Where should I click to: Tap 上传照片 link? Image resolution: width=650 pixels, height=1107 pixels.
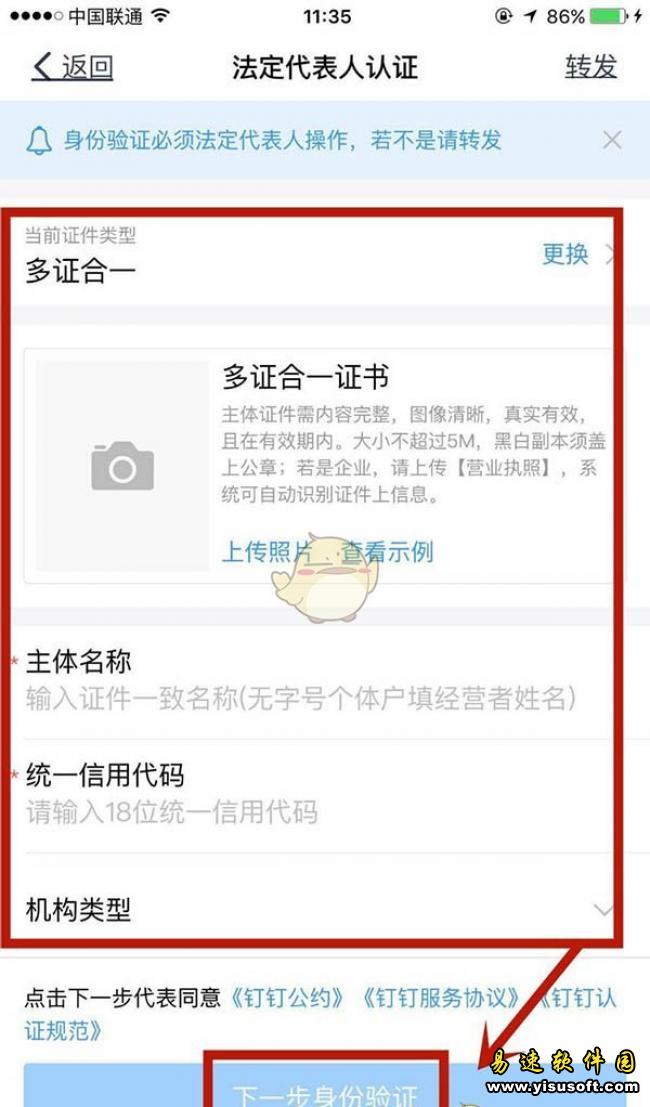coord(267,551)
